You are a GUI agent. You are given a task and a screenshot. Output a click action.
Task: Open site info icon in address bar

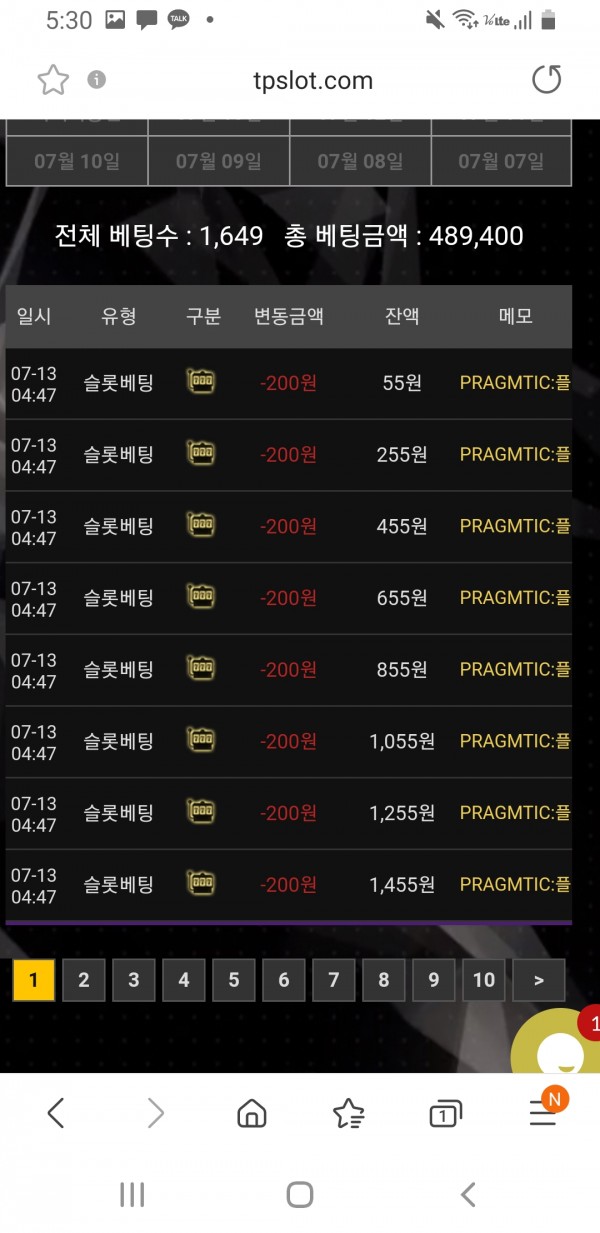(96, 79)
